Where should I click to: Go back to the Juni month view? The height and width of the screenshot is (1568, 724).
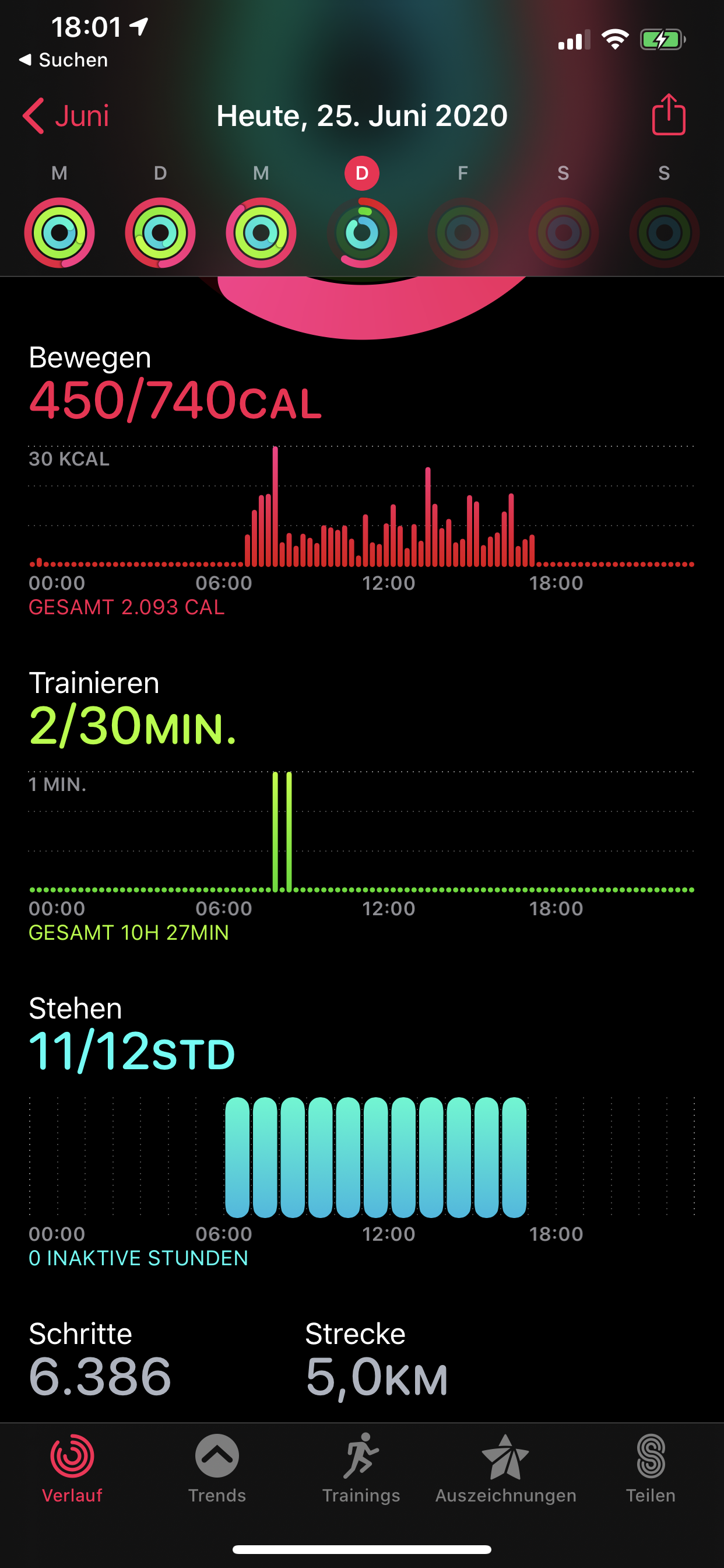coord(66,116)
